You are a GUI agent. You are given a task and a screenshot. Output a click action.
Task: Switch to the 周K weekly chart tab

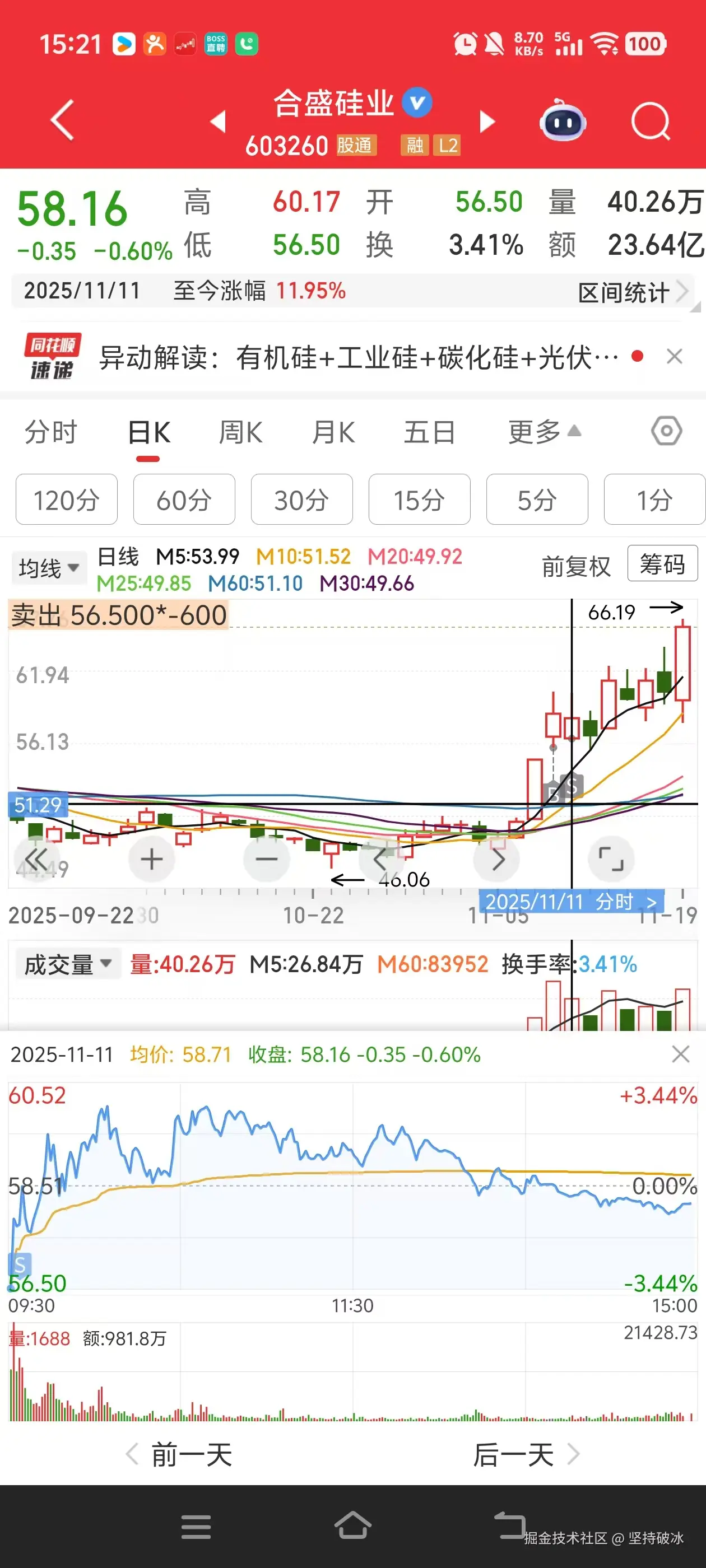(x=240, y=432)
